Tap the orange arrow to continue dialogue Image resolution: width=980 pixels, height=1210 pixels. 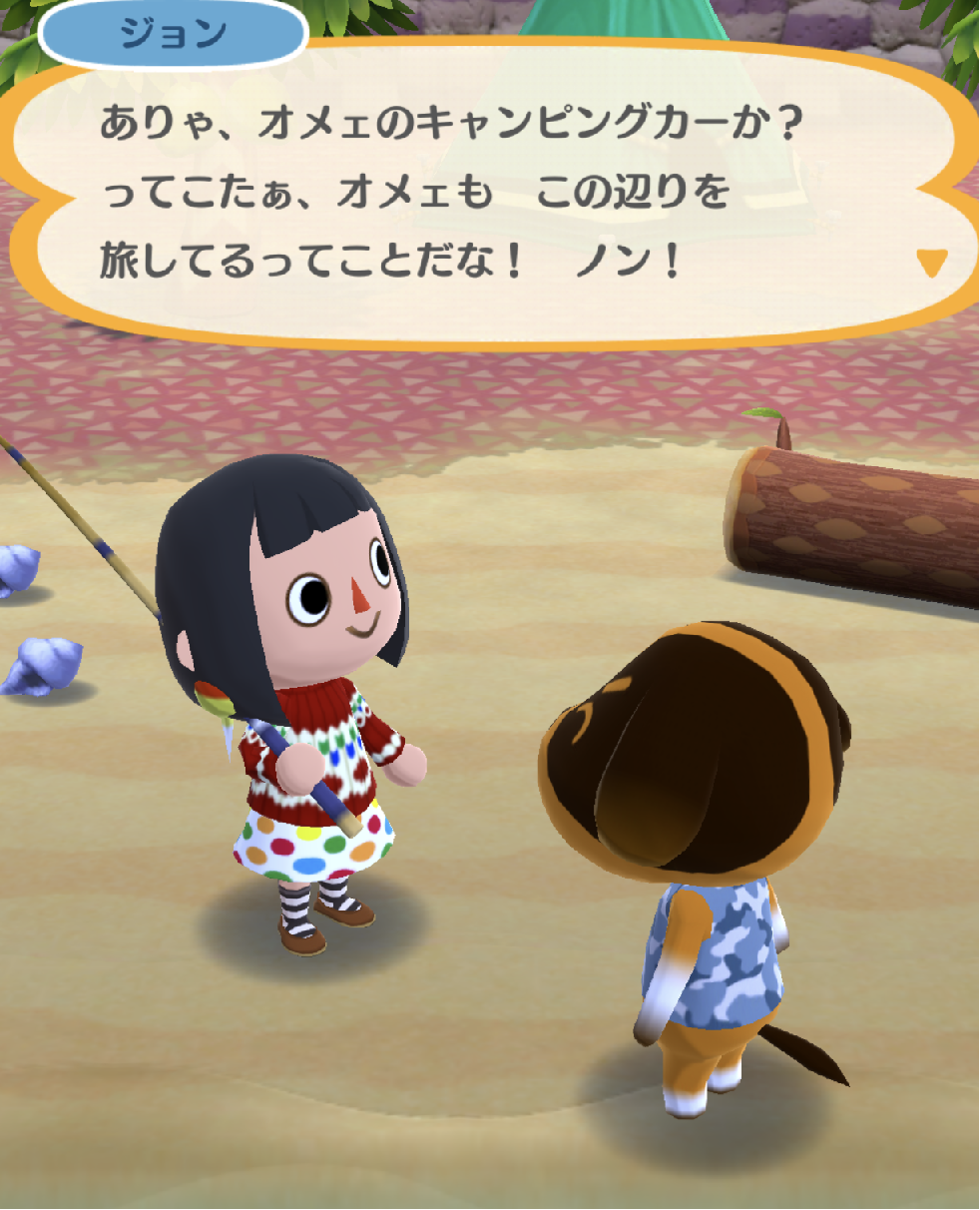930,263
